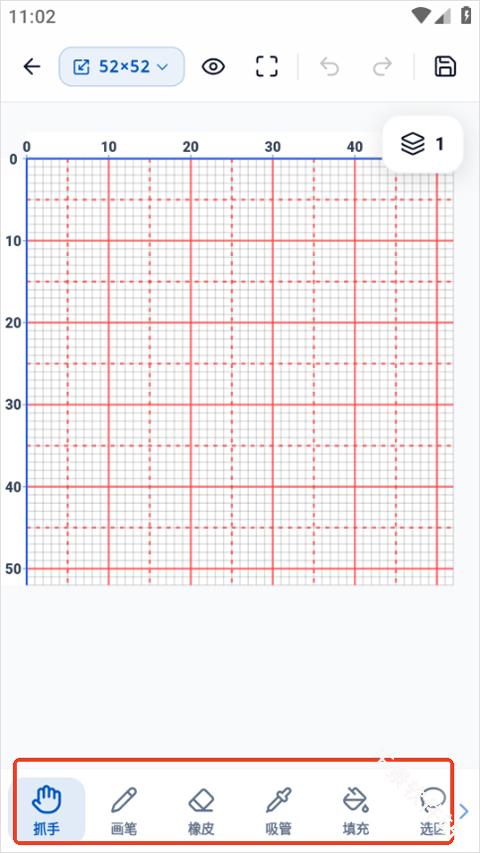Undo the last action
The width and height of the screenshot is (480, 853).
[x=329, y=66]
